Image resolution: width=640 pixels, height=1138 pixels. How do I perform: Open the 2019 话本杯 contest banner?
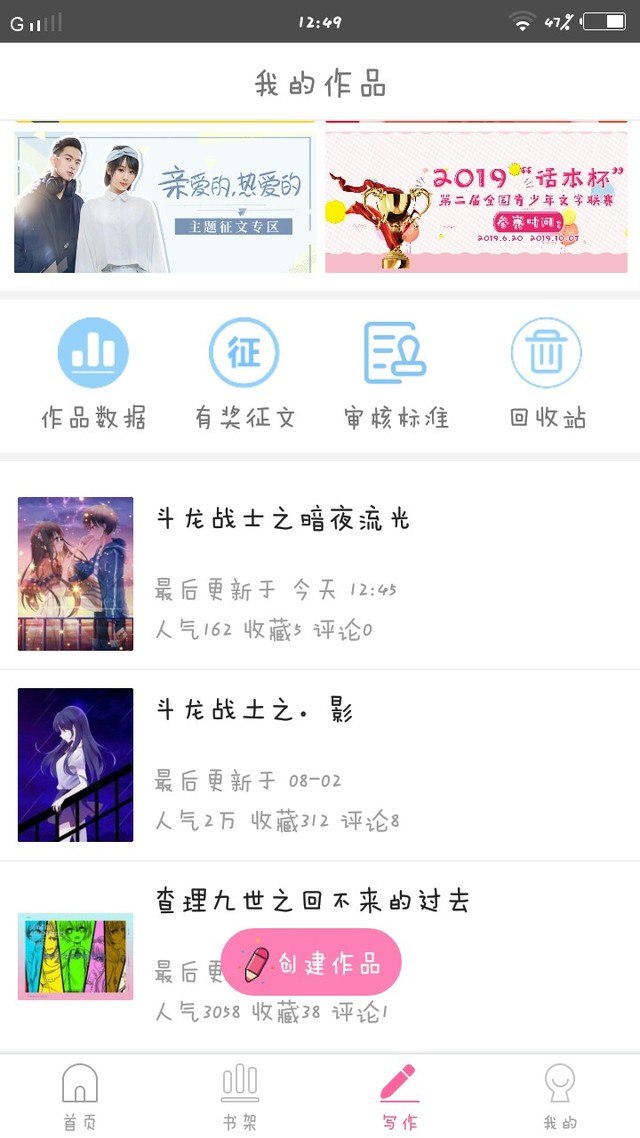click(476, 201)
